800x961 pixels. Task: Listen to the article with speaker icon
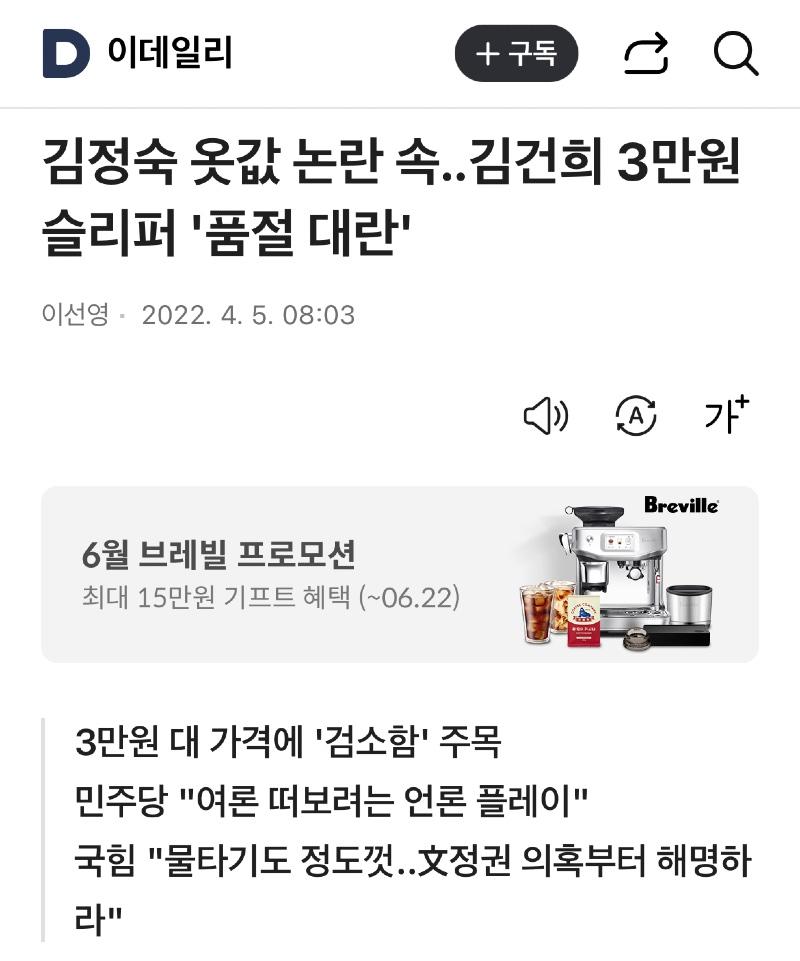[x=545, y=416]
